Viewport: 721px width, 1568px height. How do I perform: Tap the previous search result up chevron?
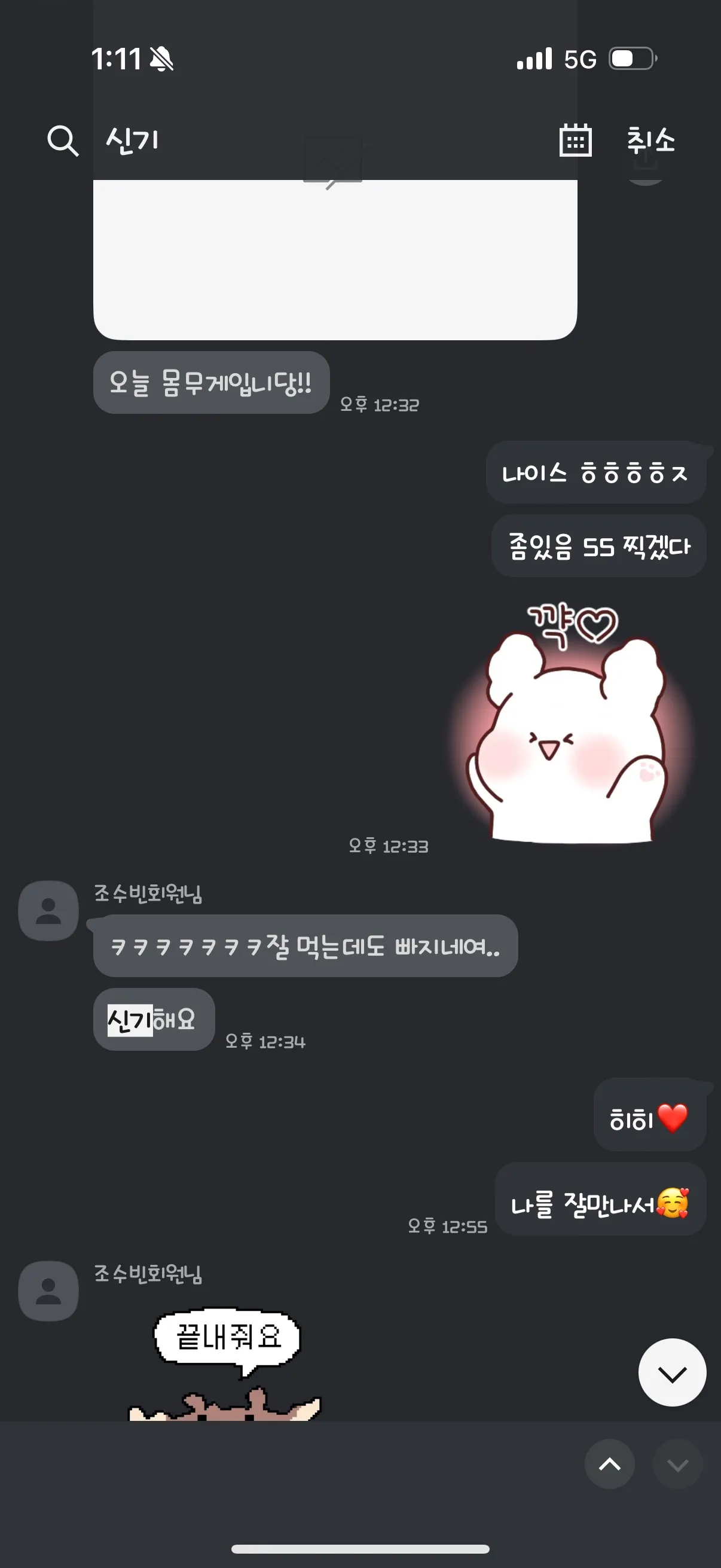(609, 1464)
